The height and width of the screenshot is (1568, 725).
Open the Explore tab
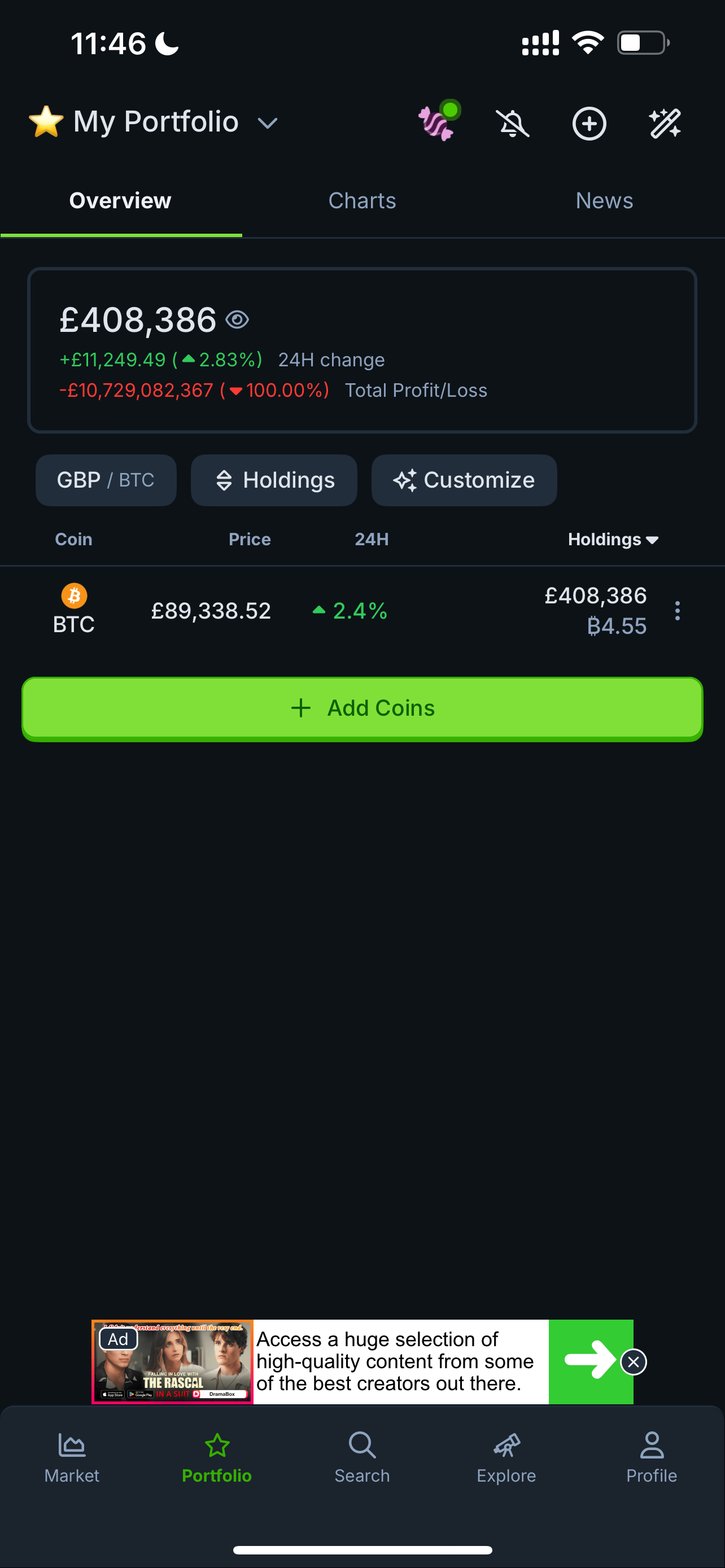pyautogui.click(x=506, y=1457)
